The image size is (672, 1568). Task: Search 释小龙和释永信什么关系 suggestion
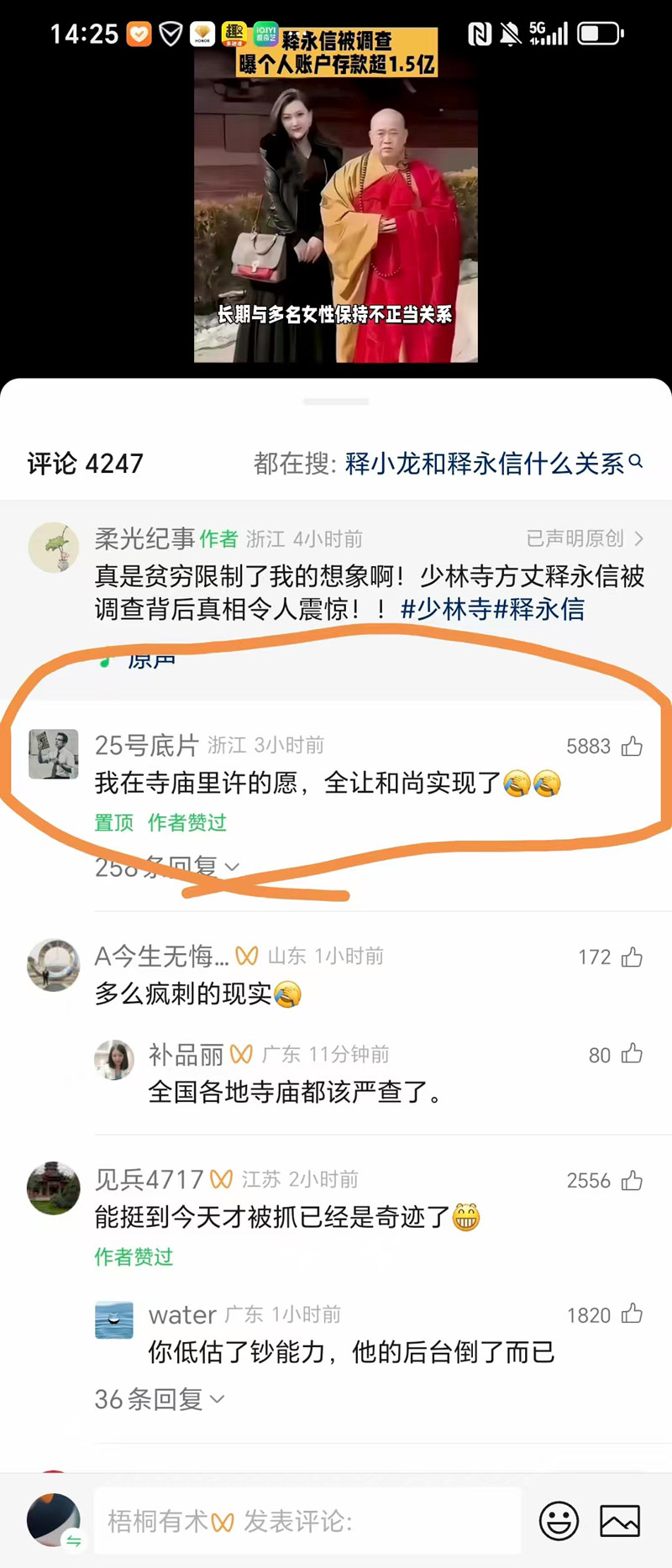[492, 463]
